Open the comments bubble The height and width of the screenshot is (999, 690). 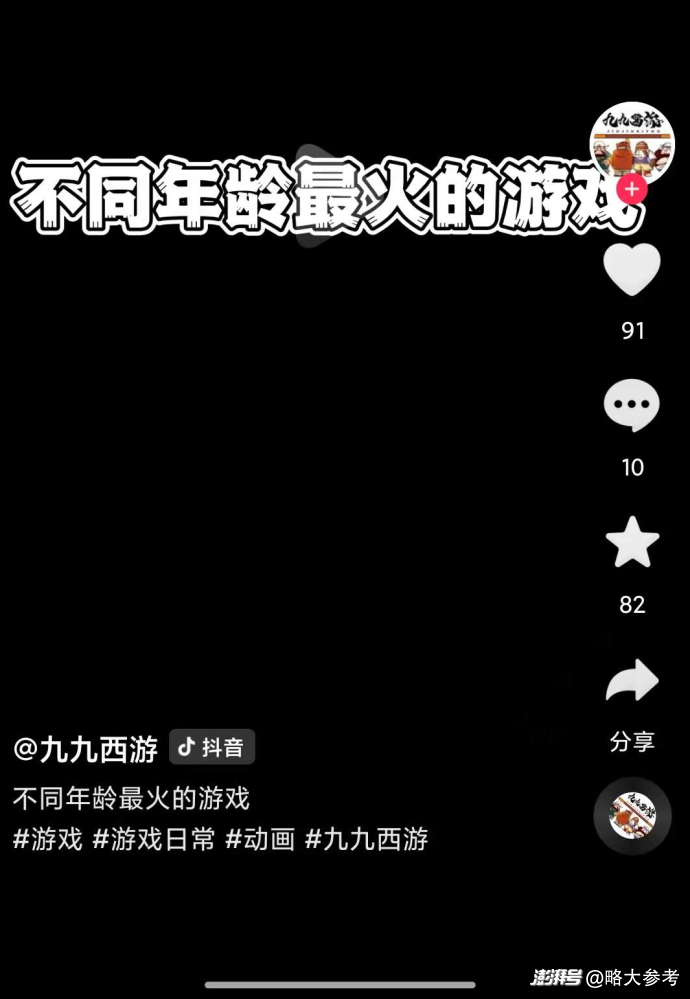[632, 406]
